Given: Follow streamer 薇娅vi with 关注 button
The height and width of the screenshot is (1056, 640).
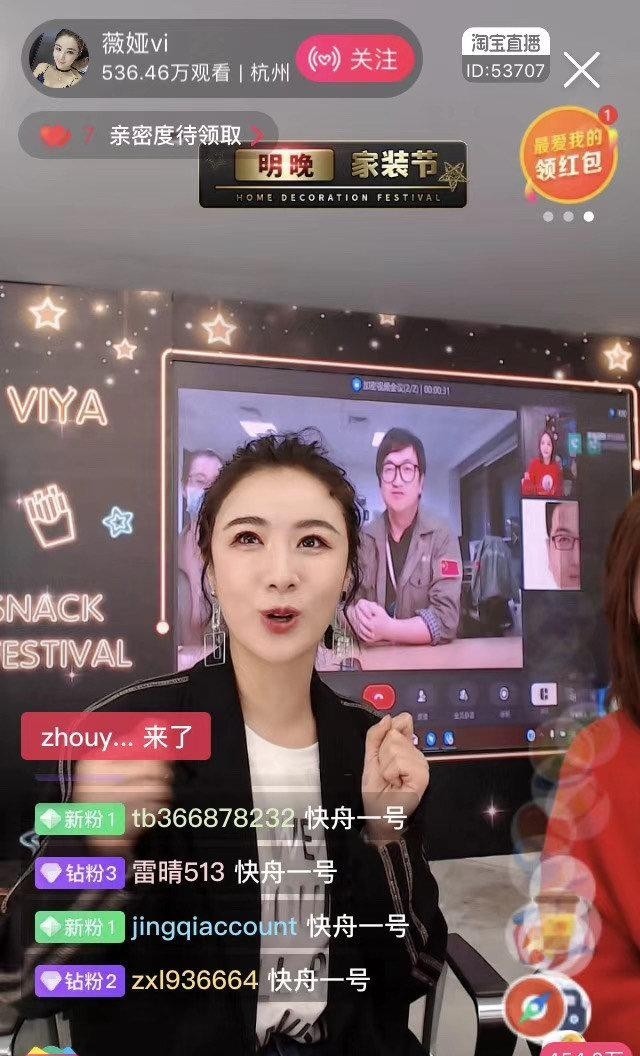Looking at the screenshot, I should click(359, 59).
